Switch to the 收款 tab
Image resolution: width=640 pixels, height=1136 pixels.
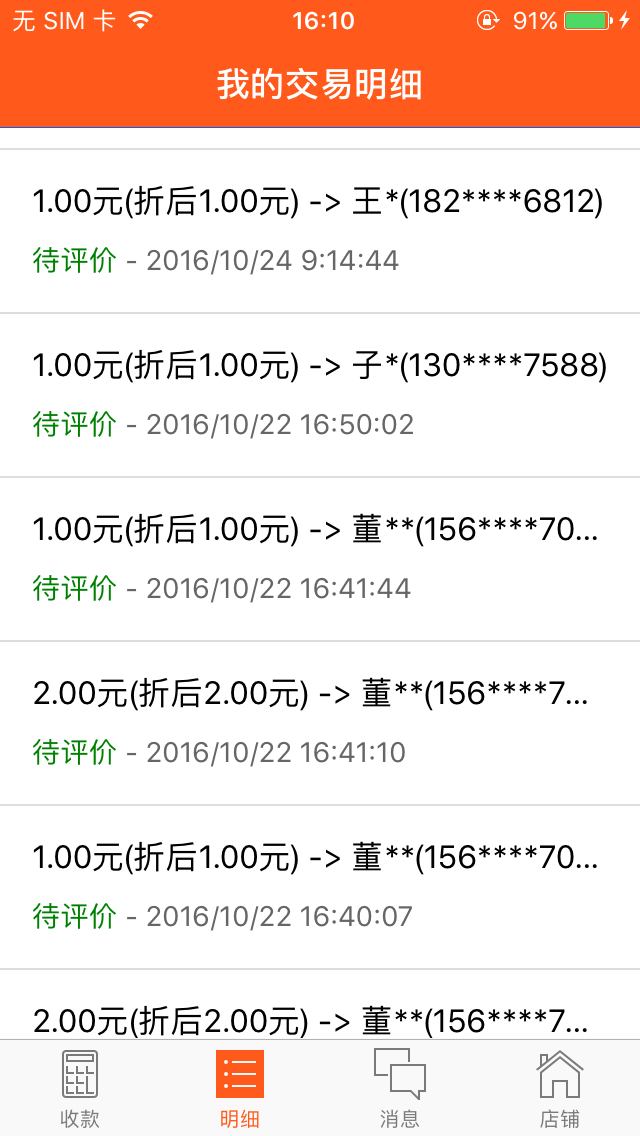click(80, 1088)
